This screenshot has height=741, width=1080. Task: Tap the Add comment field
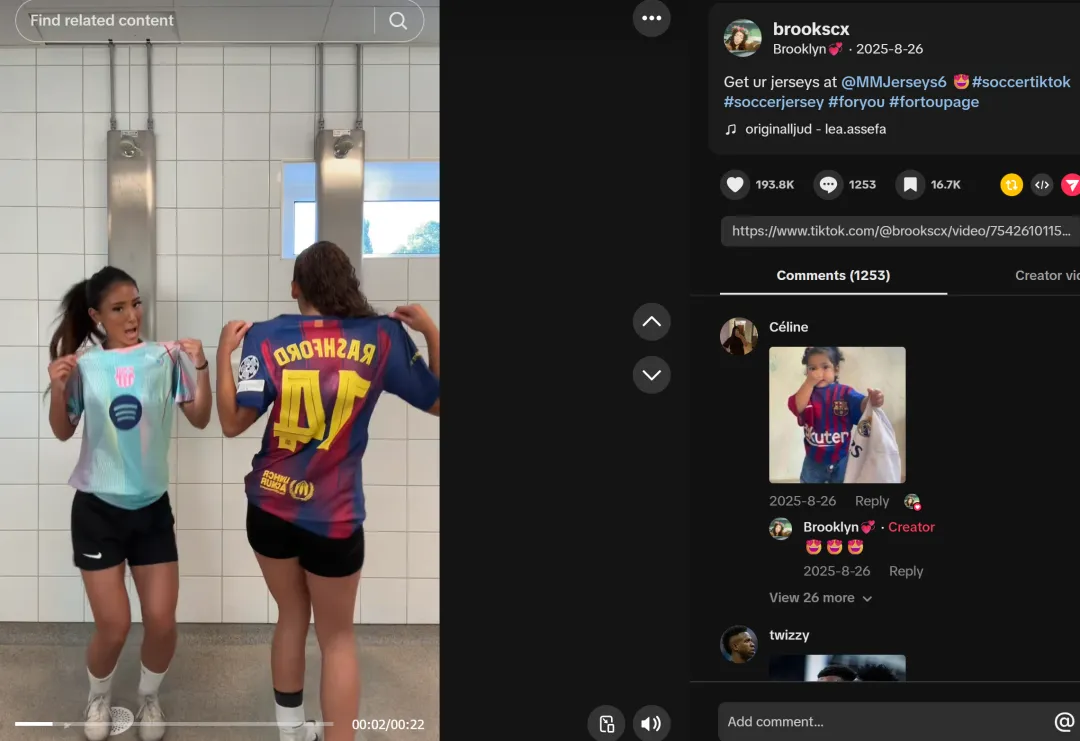[x=880, y=722]
